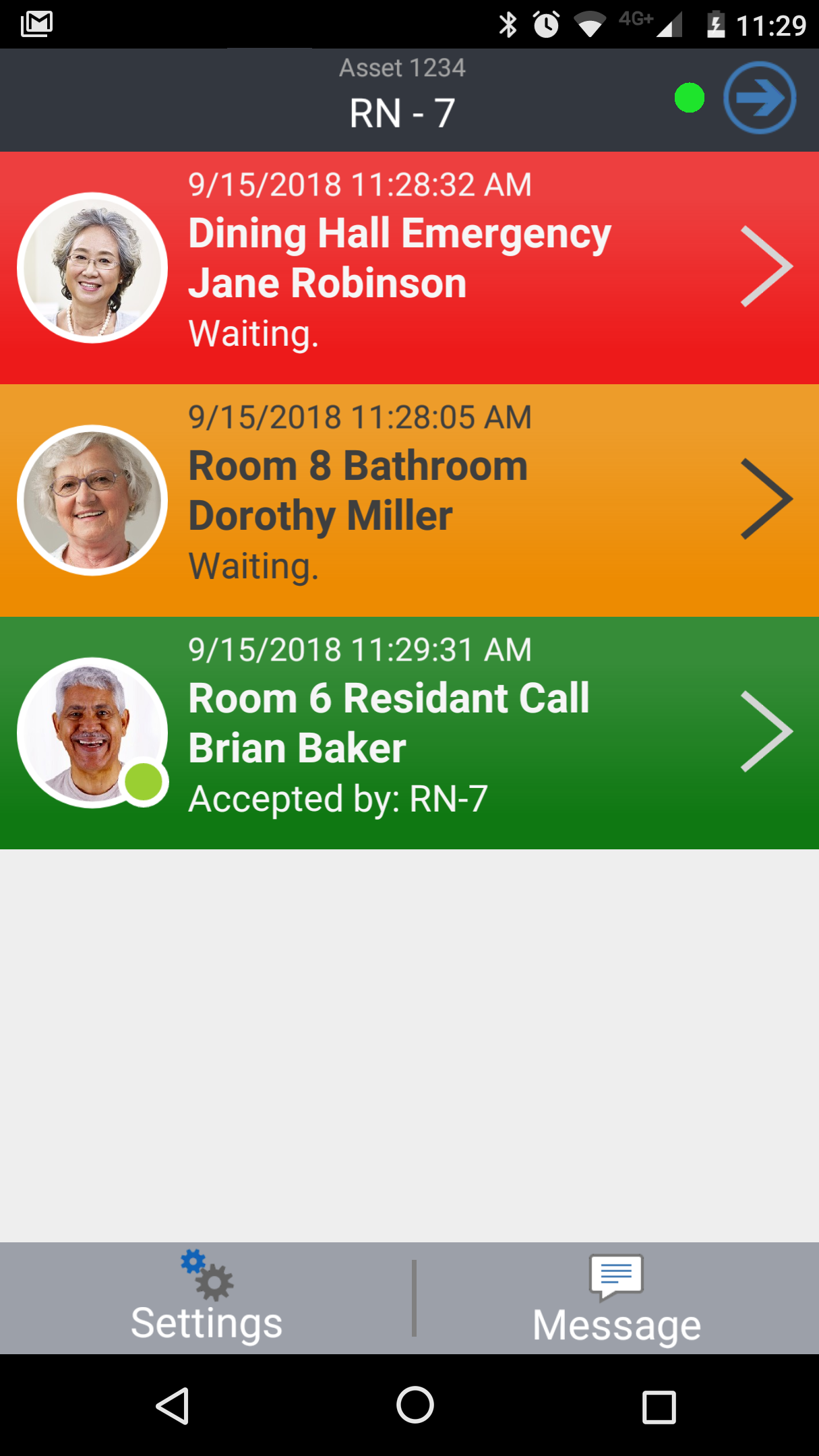Open Settings from the bottom bar

coord(206,1298)
